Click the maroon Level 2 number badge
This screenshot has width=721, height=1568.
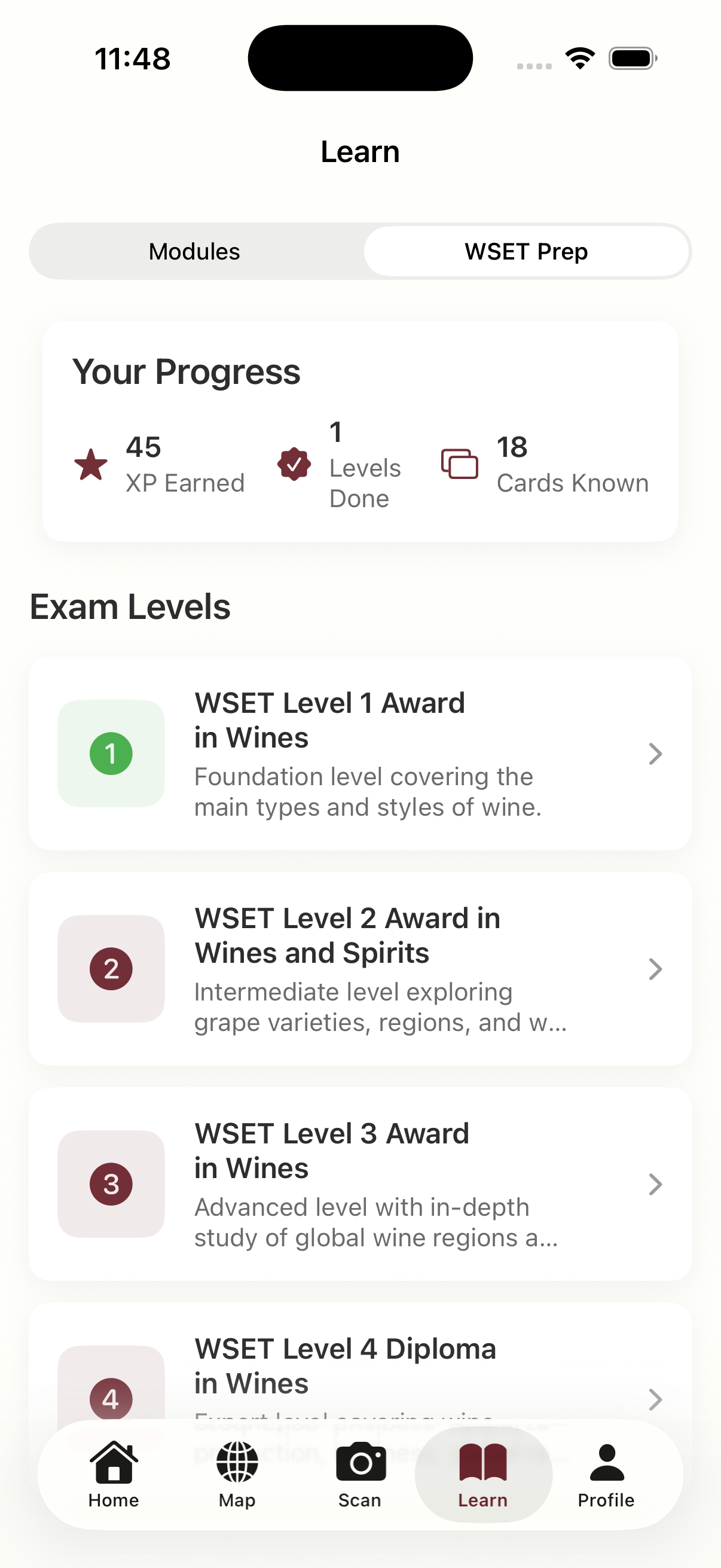[111, 969]
